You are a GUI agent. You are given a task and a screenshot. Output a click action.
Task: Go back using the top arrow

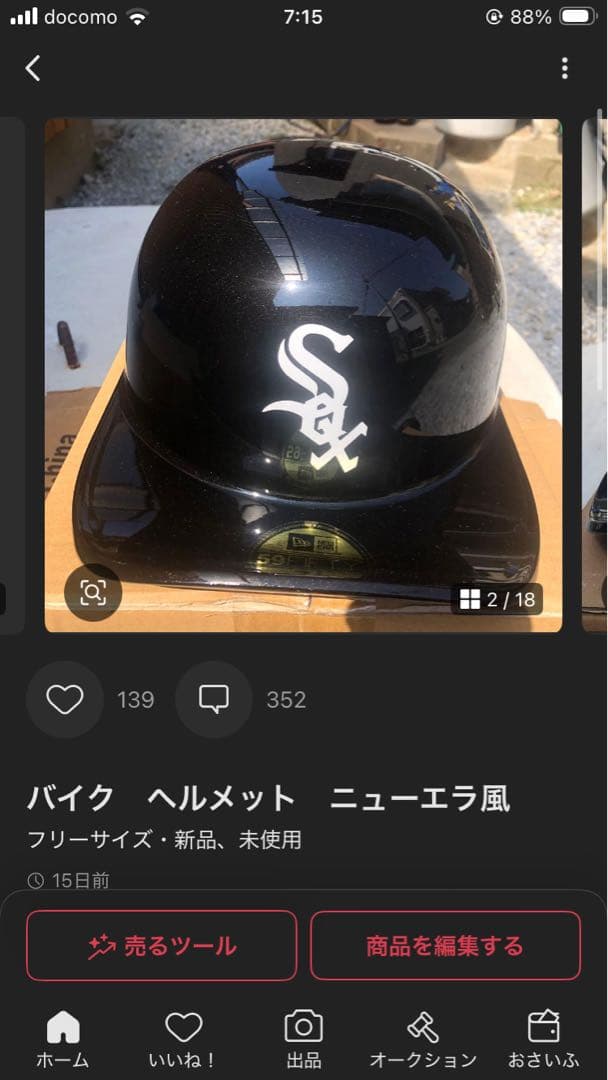[33, 68]
